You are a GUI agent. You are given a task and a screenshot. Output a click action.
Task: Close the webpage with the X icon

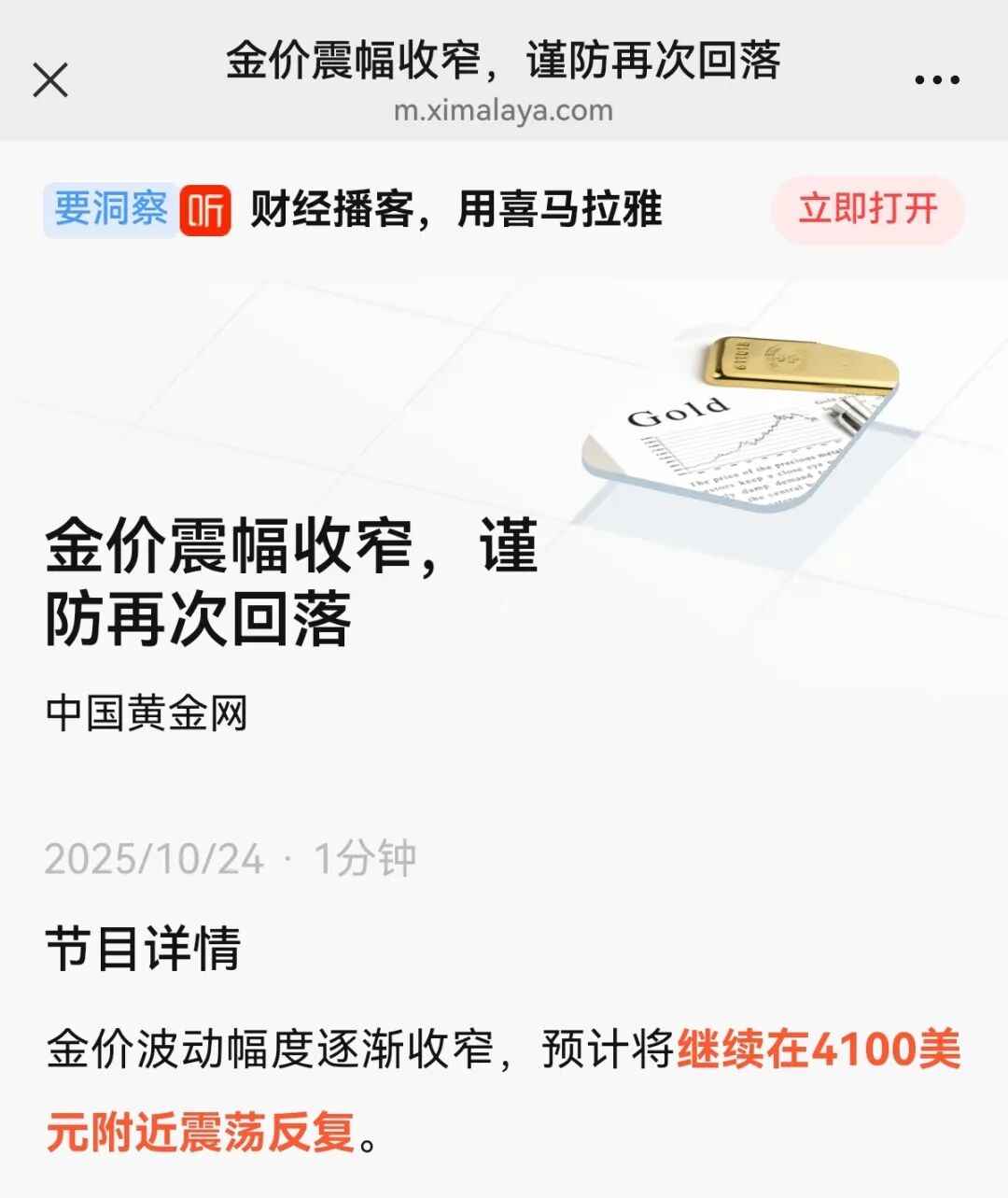(50, 80)
